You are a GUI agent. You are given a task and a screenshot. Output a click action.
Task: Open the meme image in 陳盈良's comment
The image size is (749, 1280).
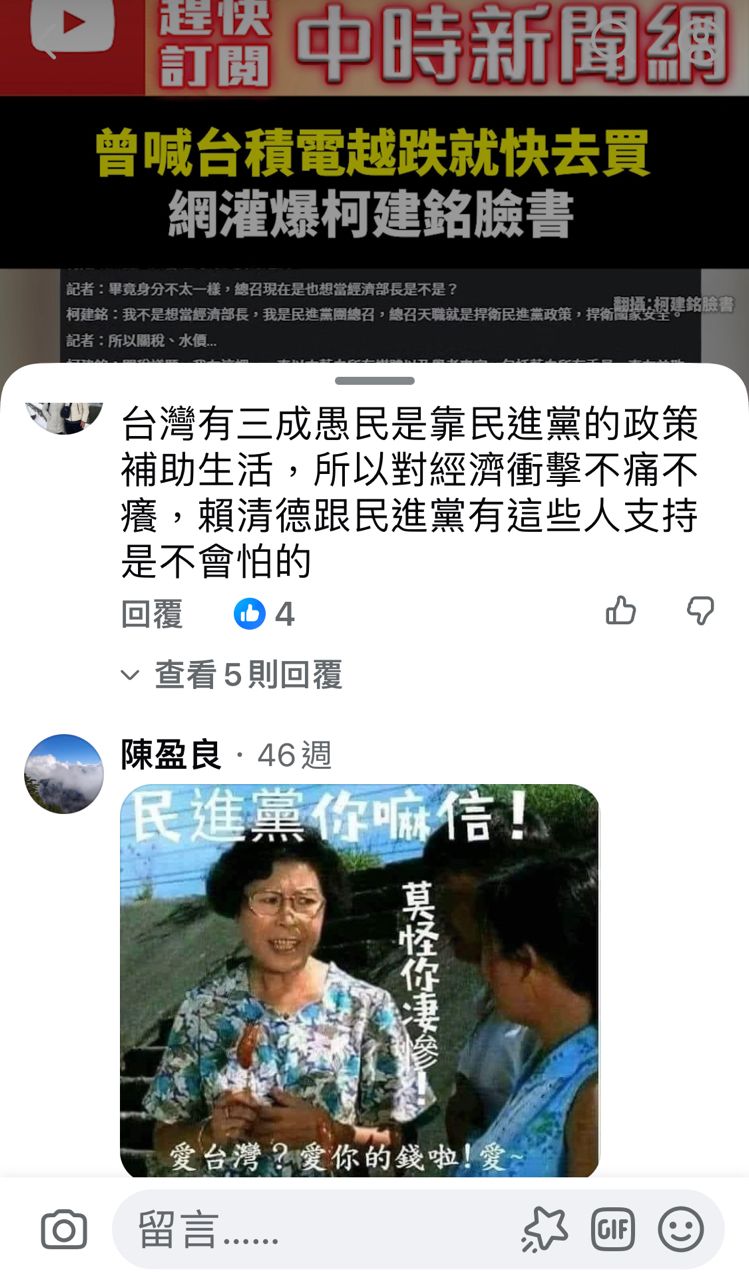[359, 980]
